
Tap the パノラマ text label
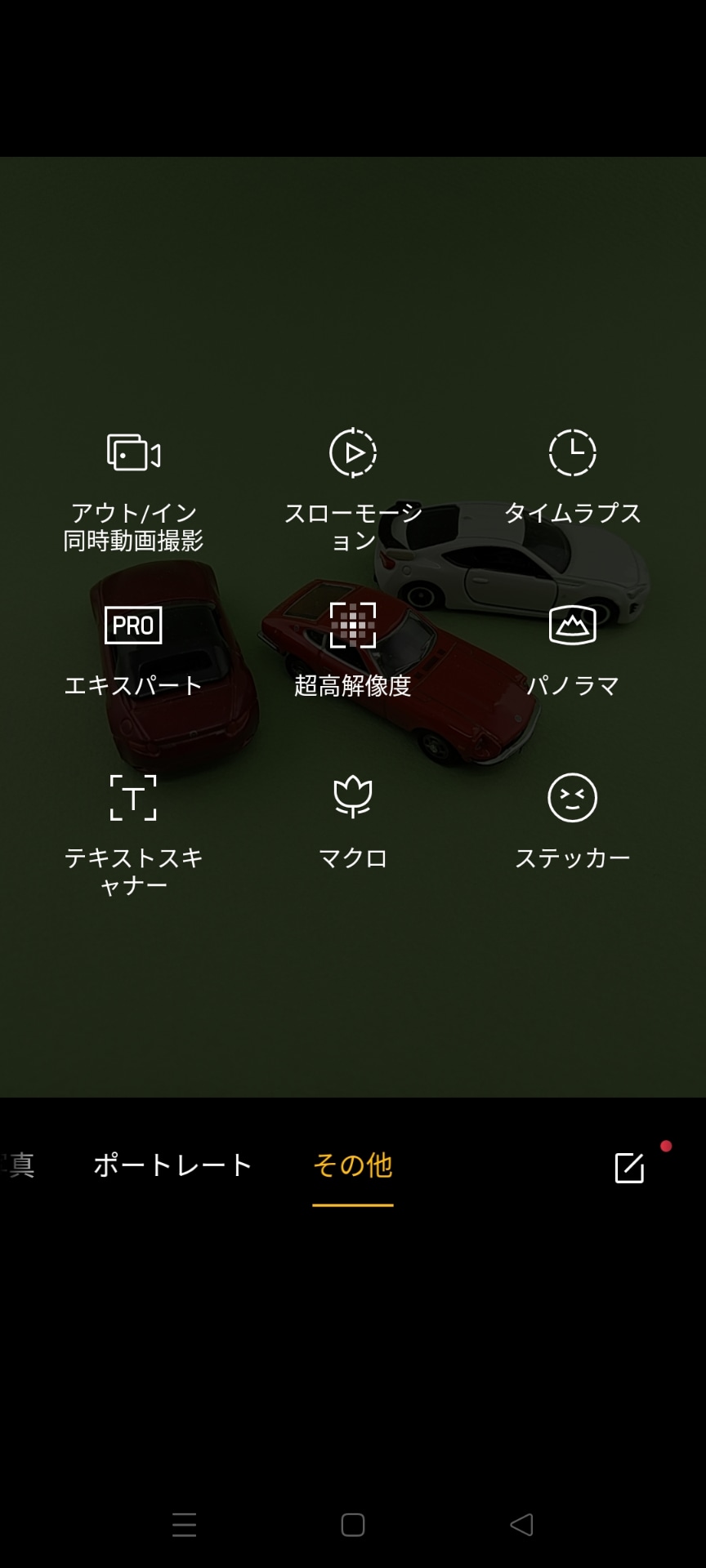point(572,686)
